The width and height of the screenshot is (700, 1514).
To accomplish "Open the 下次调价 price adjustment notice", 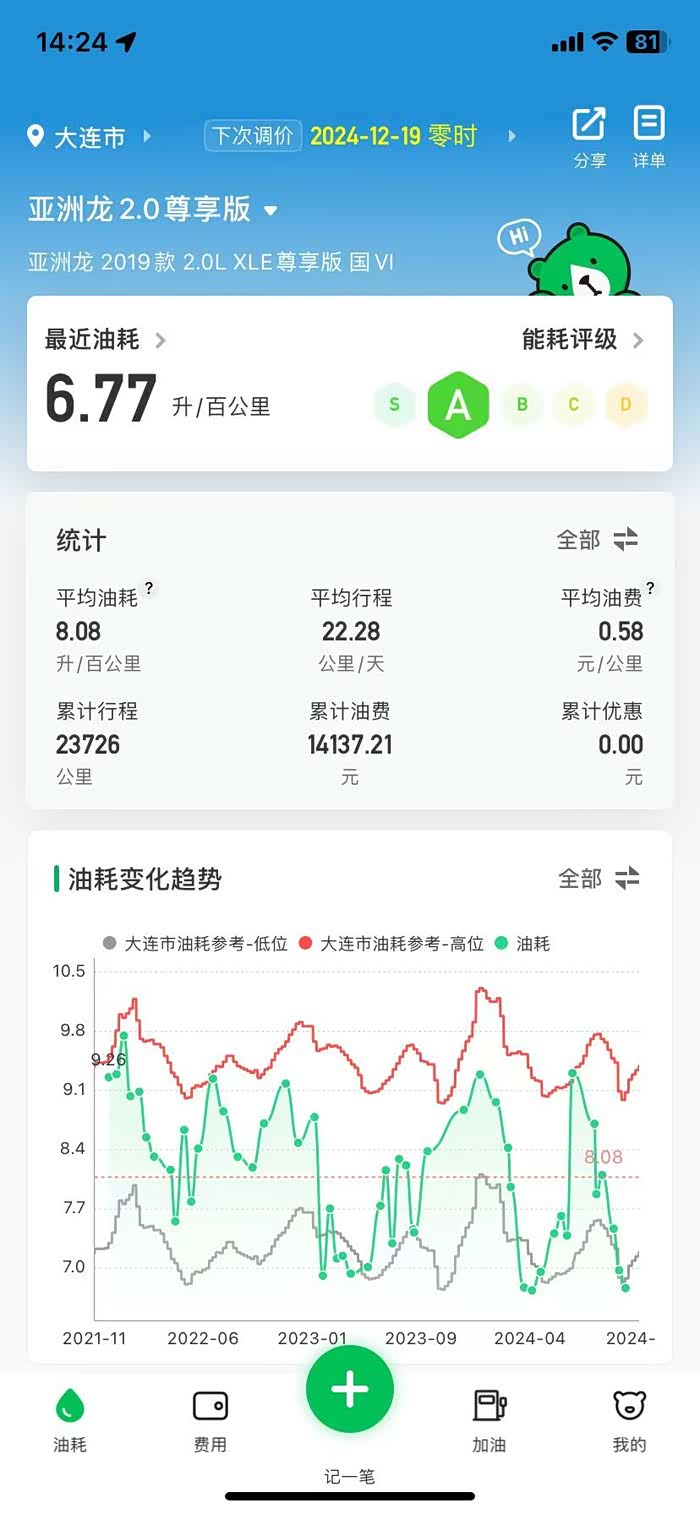I will 362,136.
